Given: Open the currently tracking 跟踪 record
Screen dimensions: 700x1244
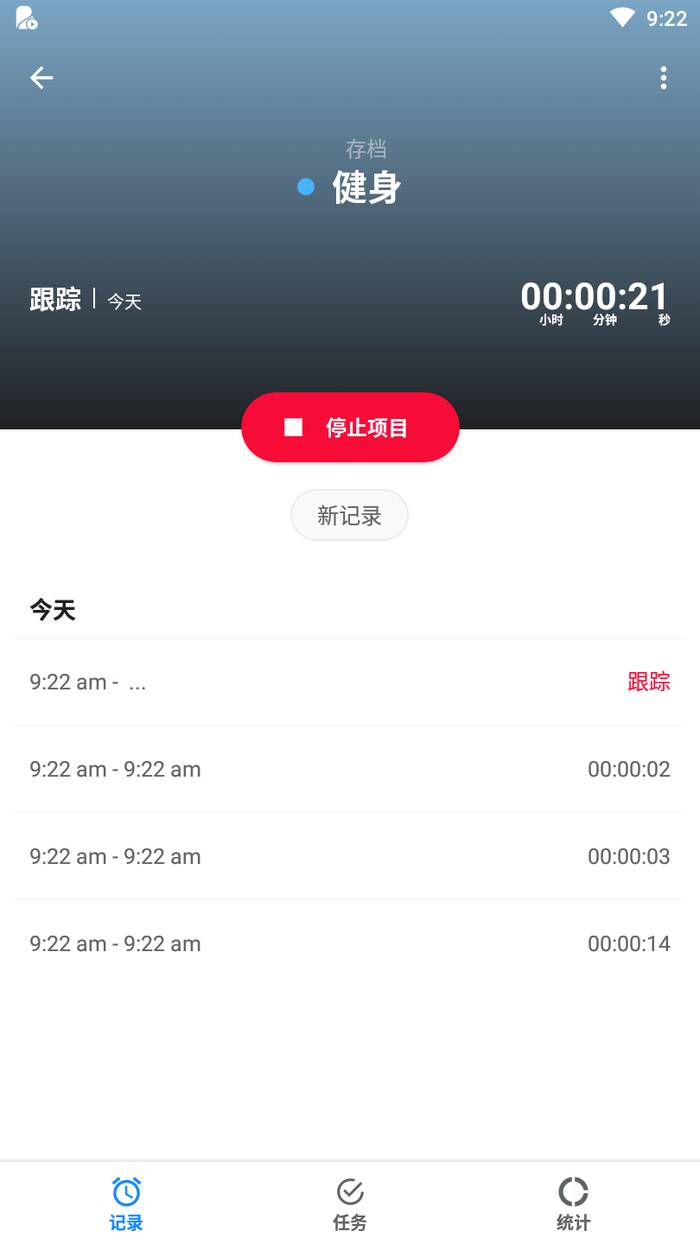Looking at the screenshot, I should click(349, 682).
